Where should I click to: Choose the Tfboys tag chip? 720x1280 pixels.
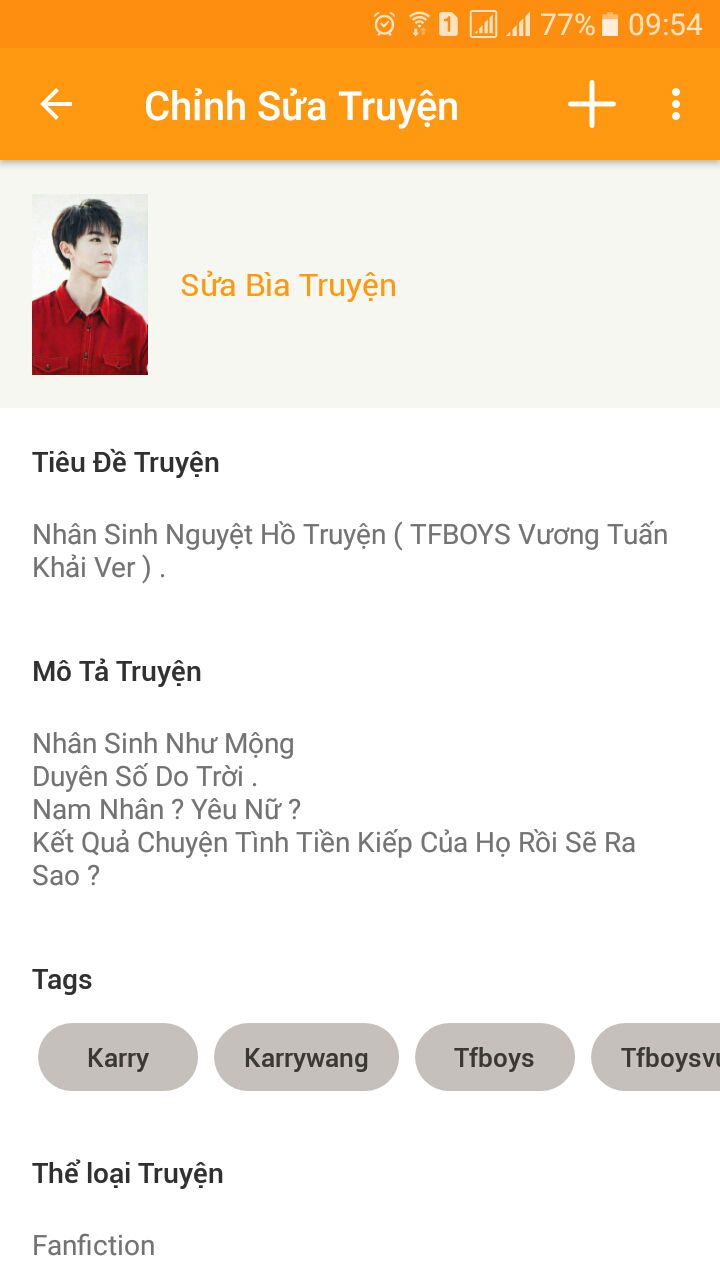coord(494,1057)
